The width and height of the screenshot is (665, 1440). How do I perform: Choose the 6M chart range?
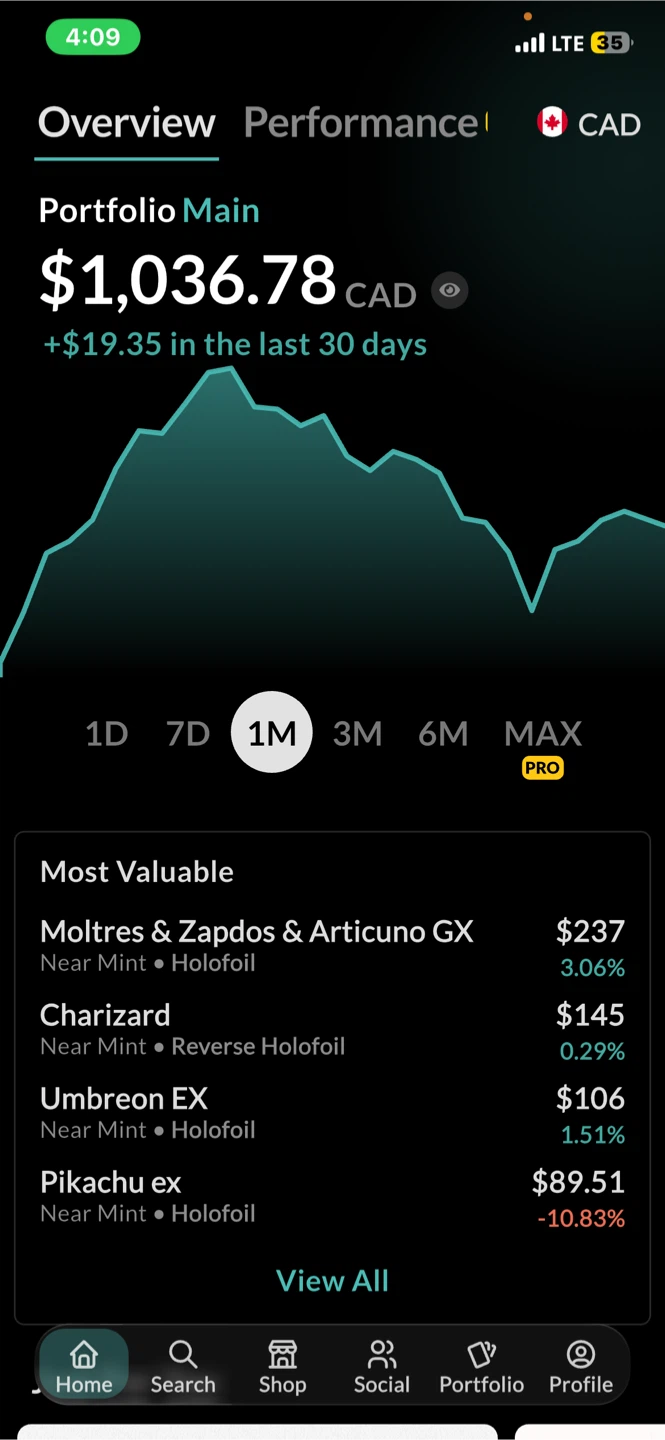pos(443,734)
